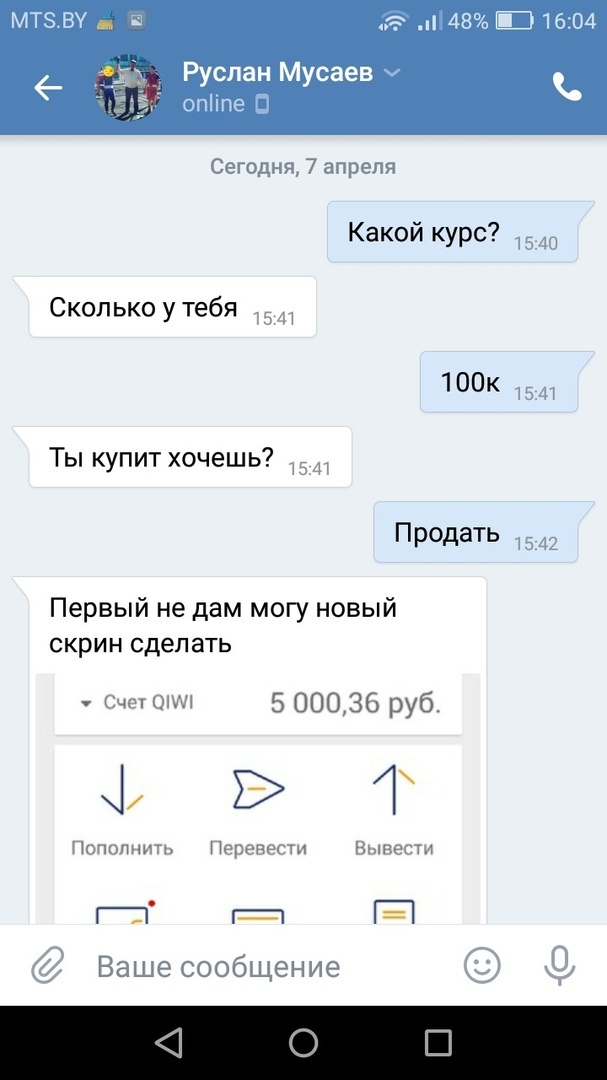This screenshot has height=1080, width=607.
Task: Open Руслан Мусаев's profile avatar
Action: pos(129,88)
